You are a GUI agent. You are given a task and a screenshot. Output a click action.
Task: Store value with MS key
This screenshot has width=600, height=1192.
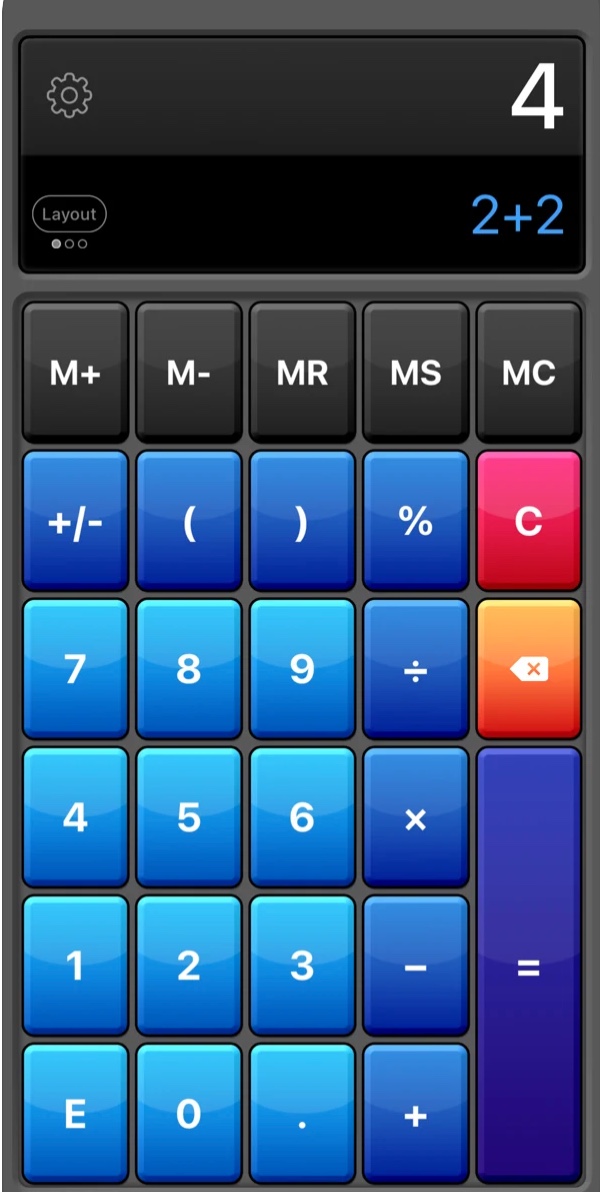(415, 373)
